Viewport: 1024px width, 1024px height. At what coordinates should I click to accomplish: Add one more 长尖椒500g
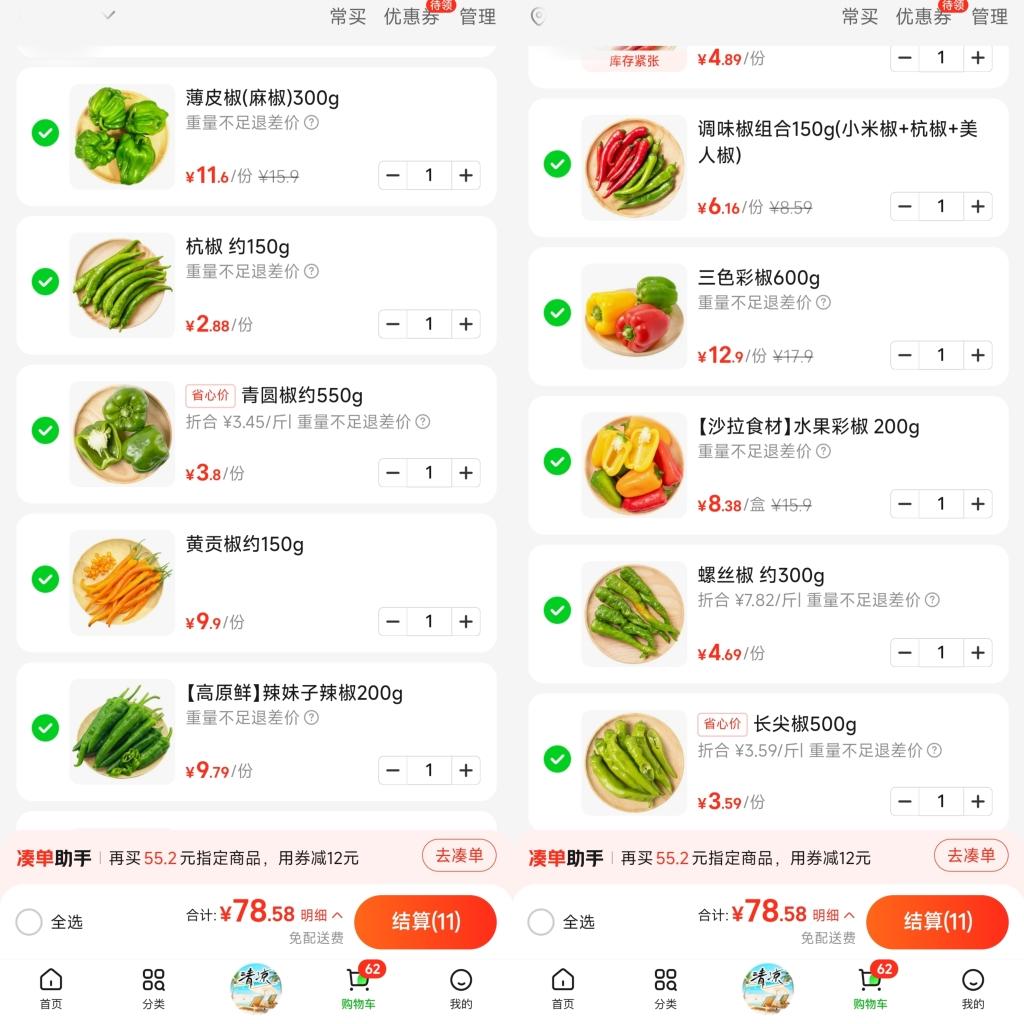(978, 802)
